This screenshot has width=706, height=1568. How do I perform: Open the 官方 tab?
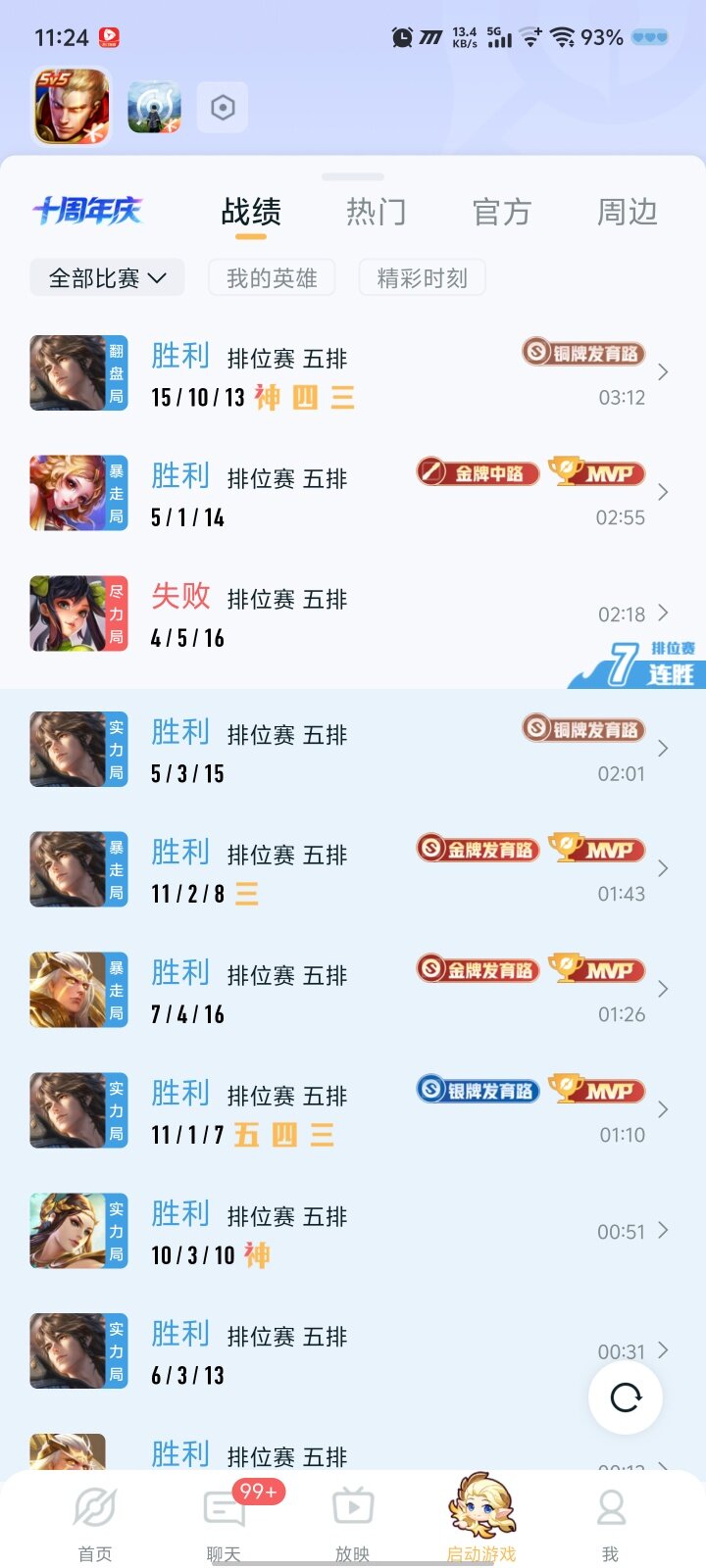(x=501, y=212)
